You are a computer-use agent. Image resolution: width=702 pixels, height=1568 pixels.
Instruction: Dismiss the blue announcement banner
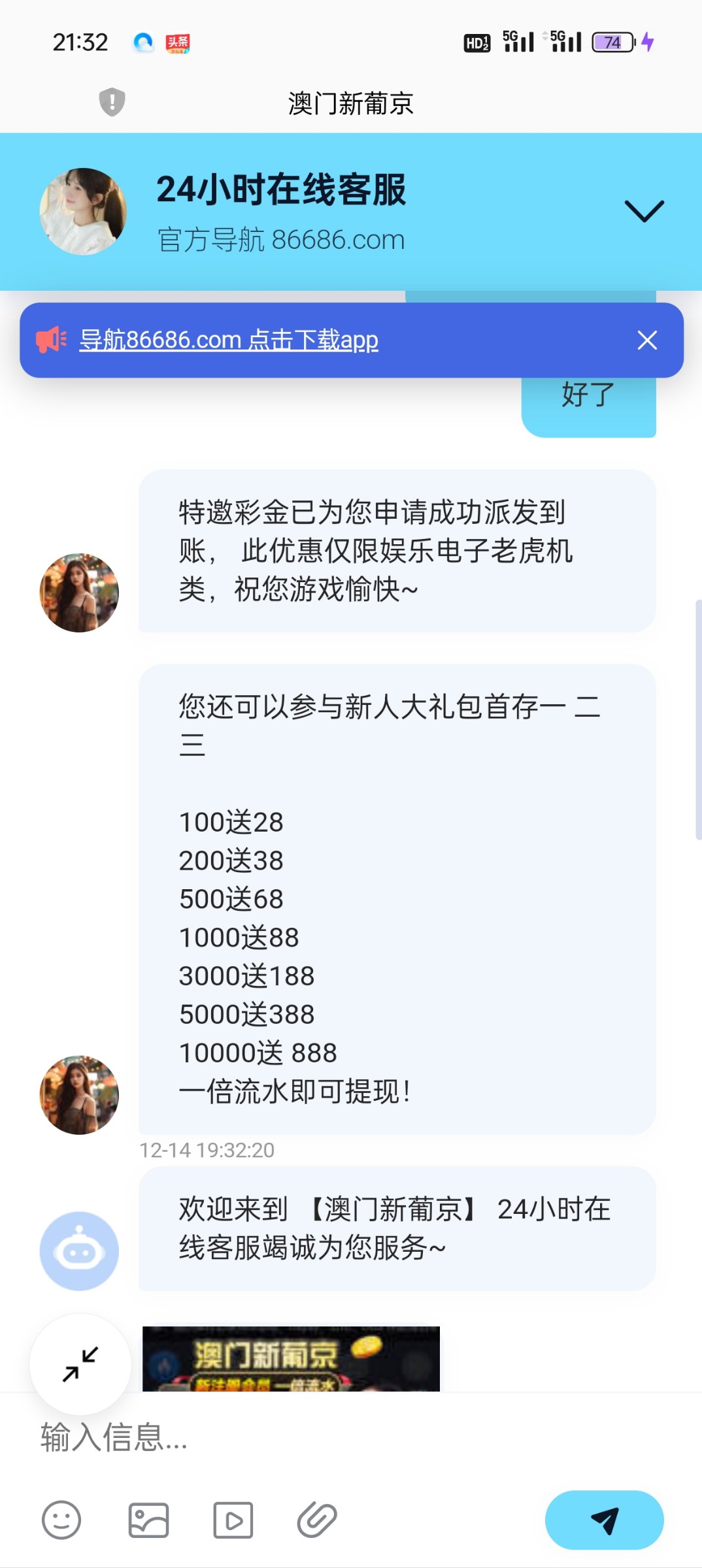coord(646,340)
